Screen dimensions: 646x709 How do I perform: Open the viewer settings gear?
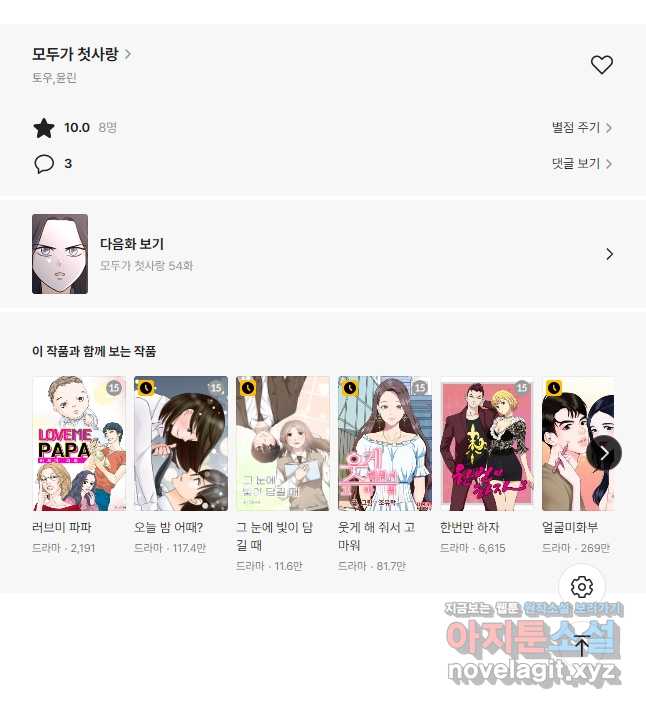point(582,587)
